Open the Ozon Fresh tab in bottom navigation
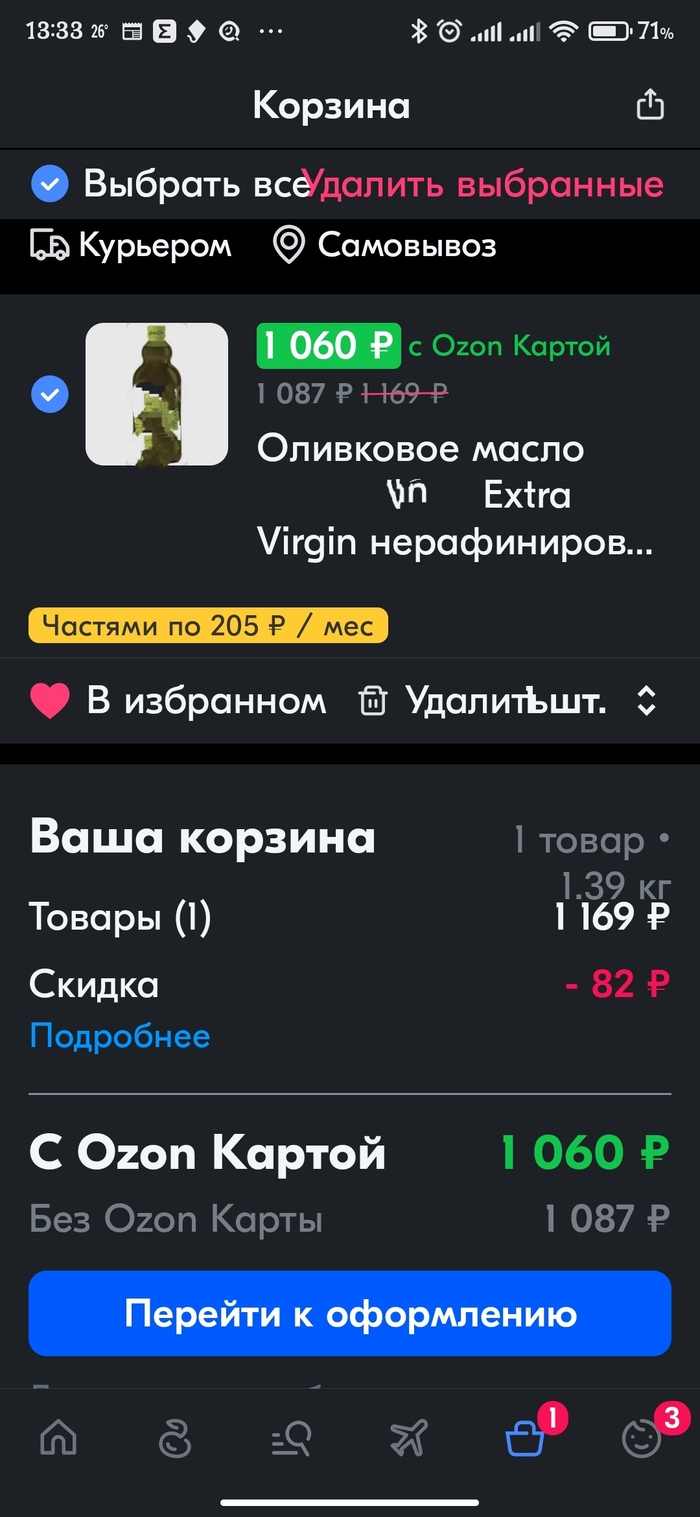 (x=175, y=1440)
